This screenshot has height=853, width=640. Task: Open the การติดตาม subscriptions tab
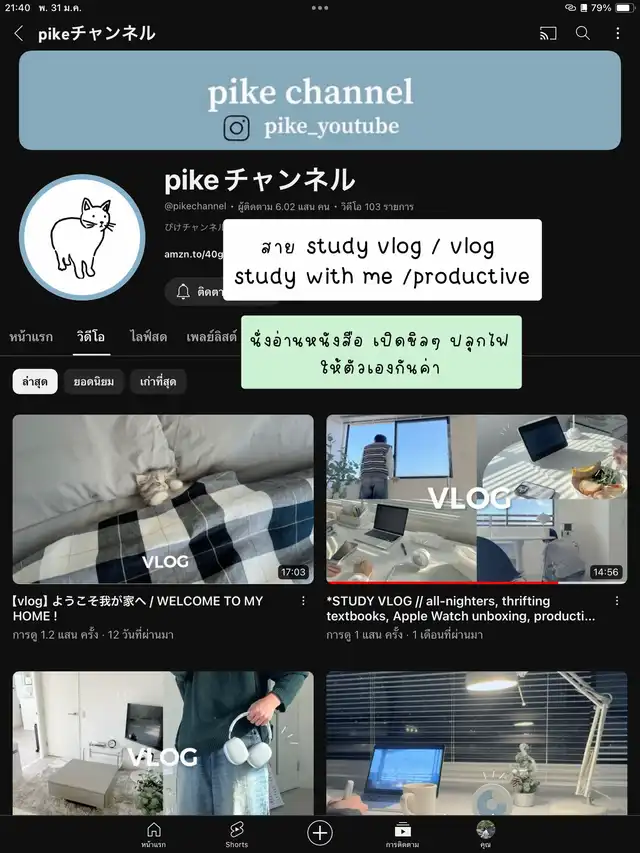(x=403, y=835)
